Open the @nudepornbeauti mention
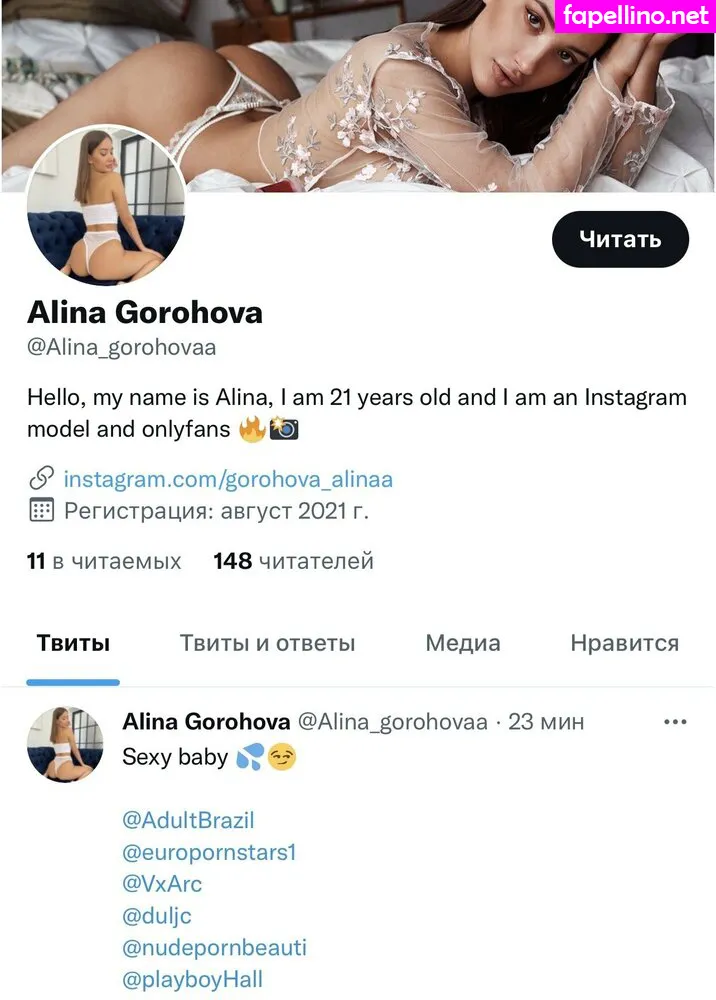Viewport: 716px width, 1000px height. 214,947
